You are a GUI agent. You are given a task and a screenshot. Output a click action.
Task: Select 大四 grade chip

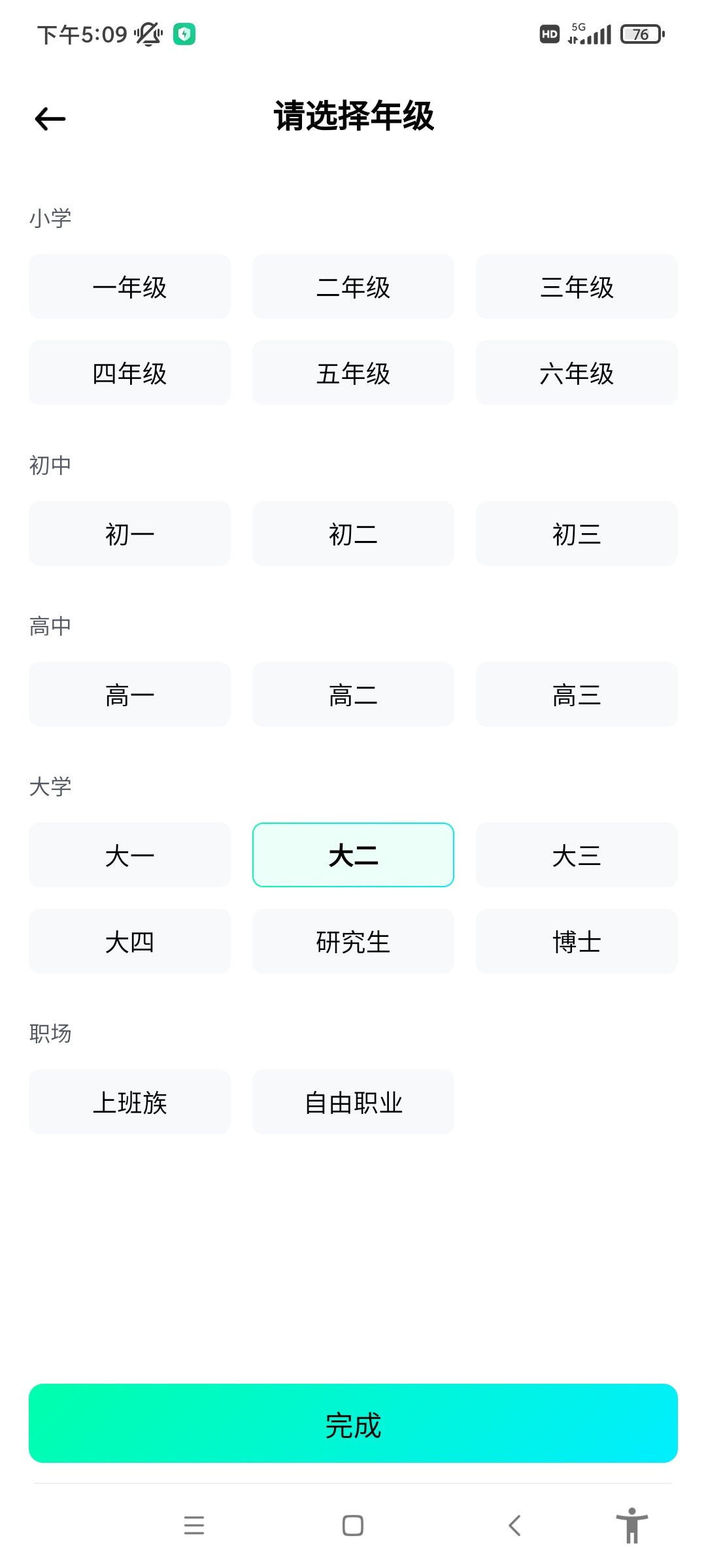point(129,941)
